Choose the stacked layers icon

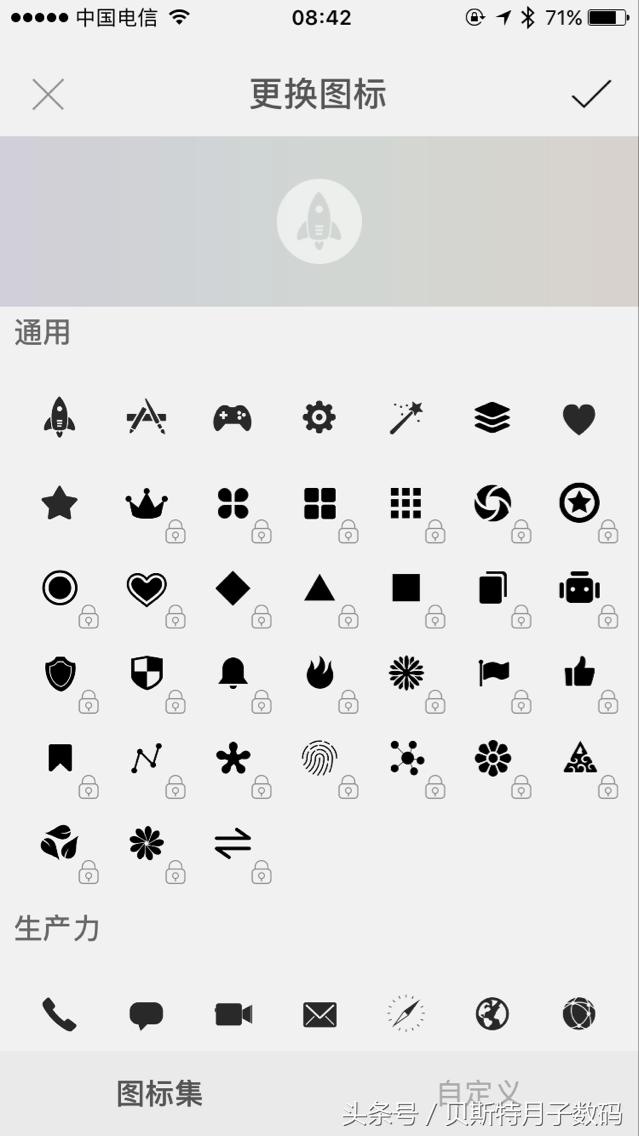click(492, 417)
